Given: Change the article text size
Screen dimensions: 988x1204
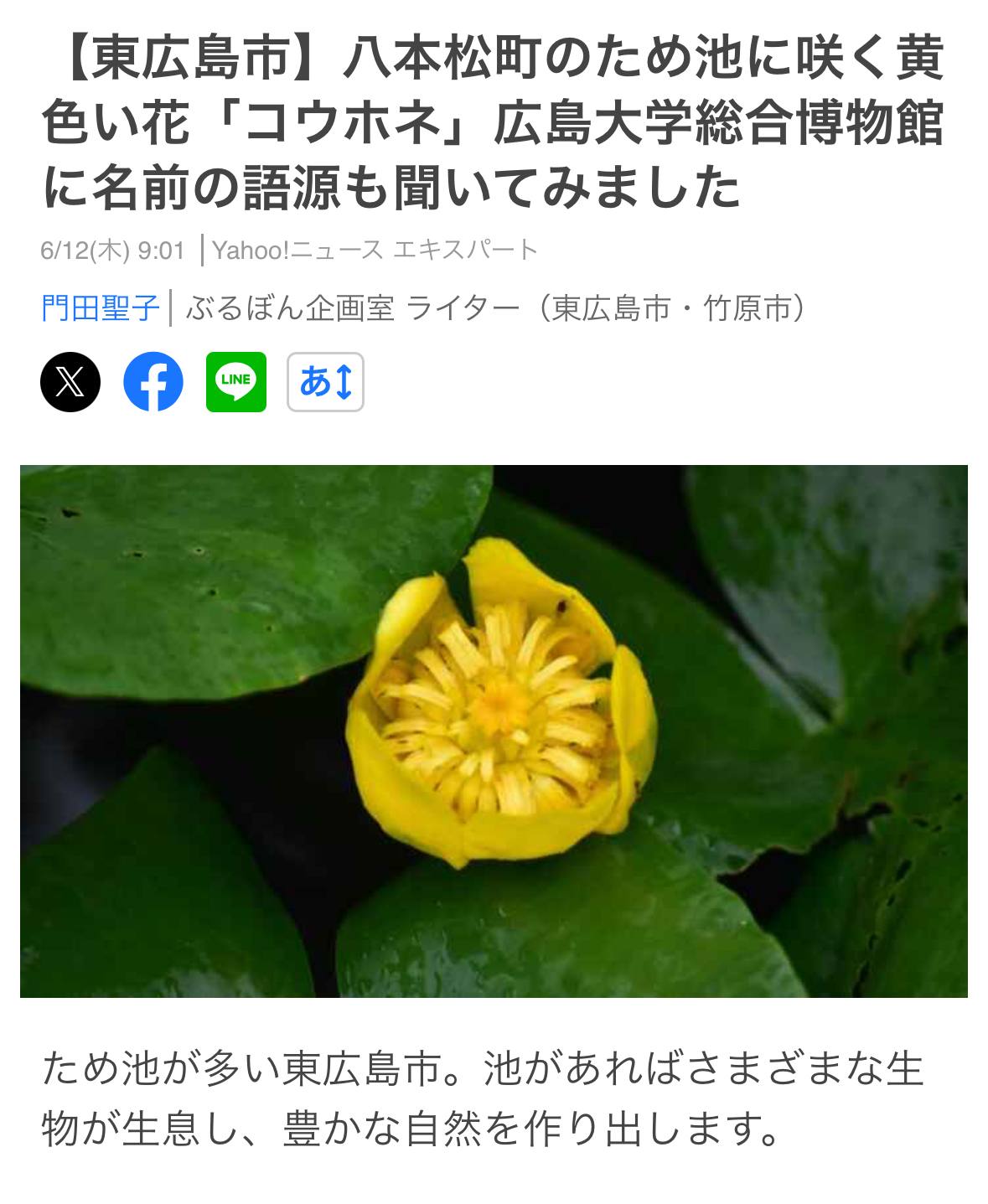Looking at the screenshot, I should 325,382.
